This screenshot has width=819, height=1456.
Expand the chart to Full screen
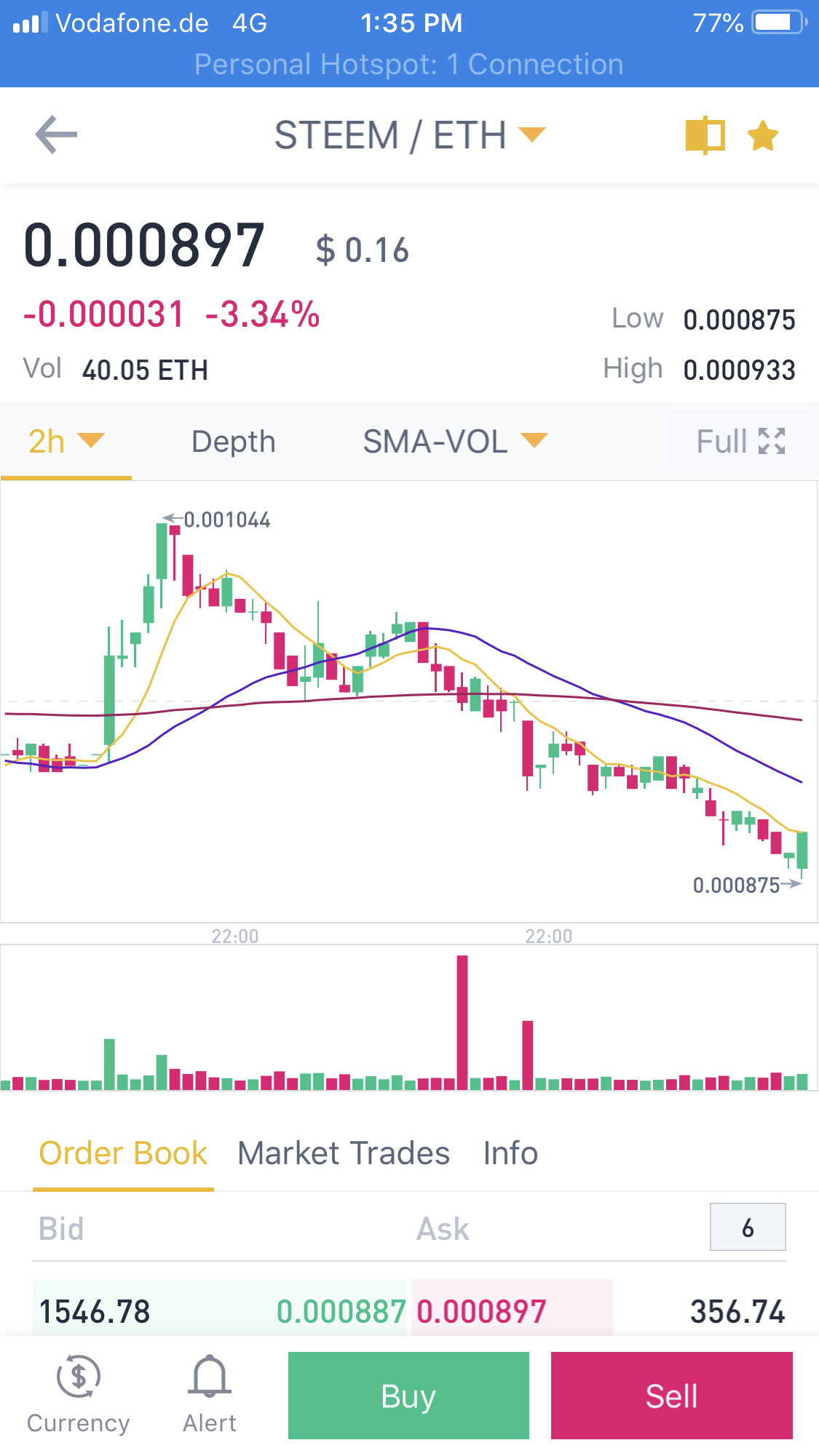740,442
